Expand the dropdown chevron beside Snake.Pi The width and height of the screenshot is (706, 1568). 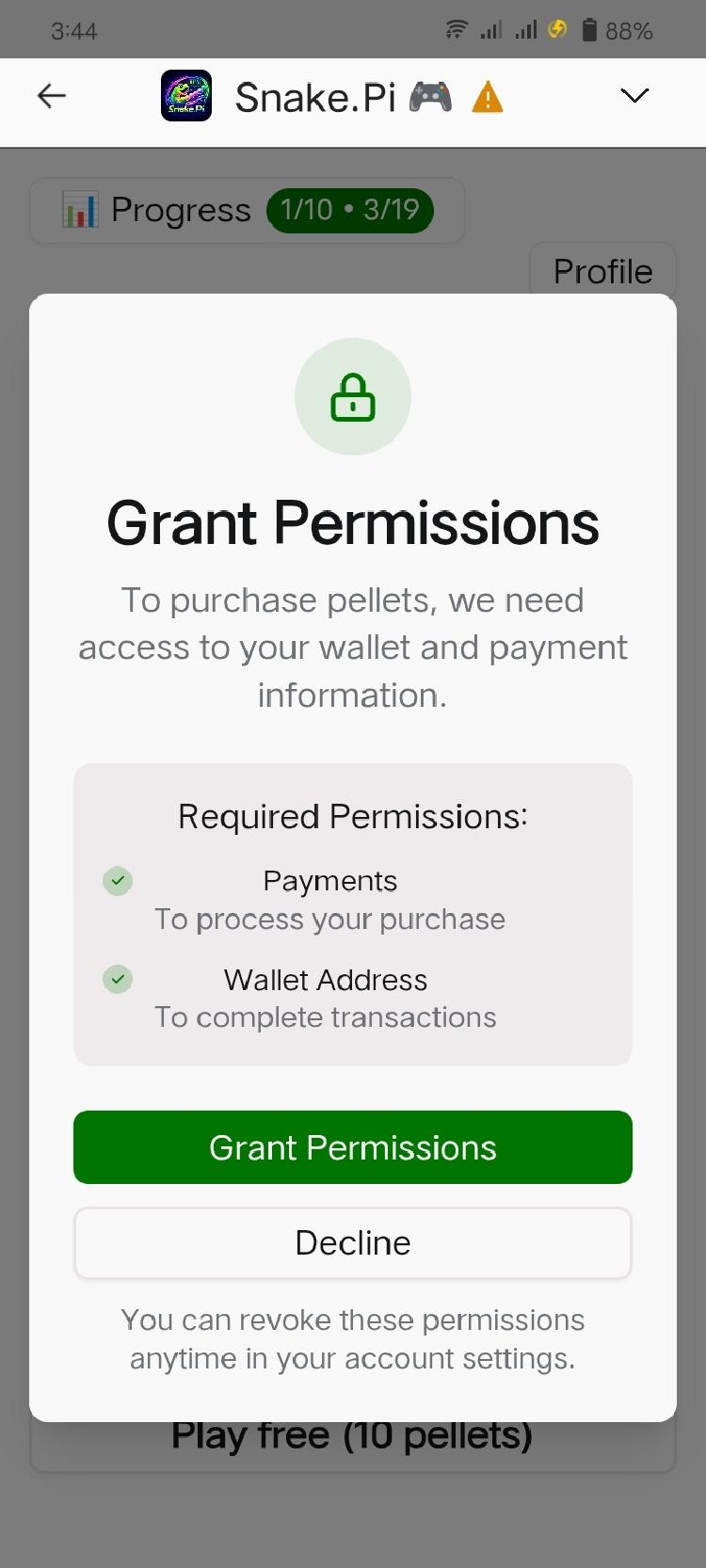634,95
